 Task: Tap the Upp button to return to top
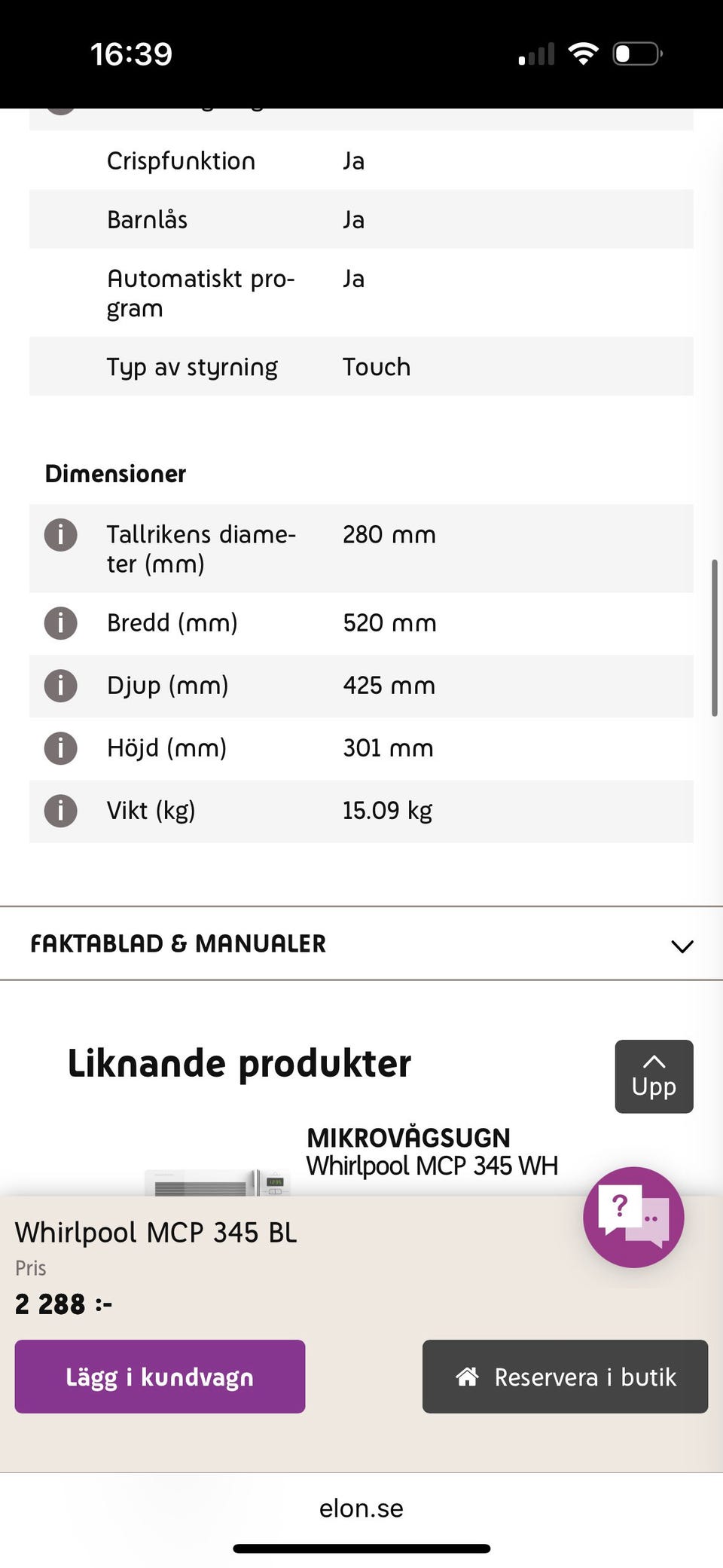(654, 1076)
